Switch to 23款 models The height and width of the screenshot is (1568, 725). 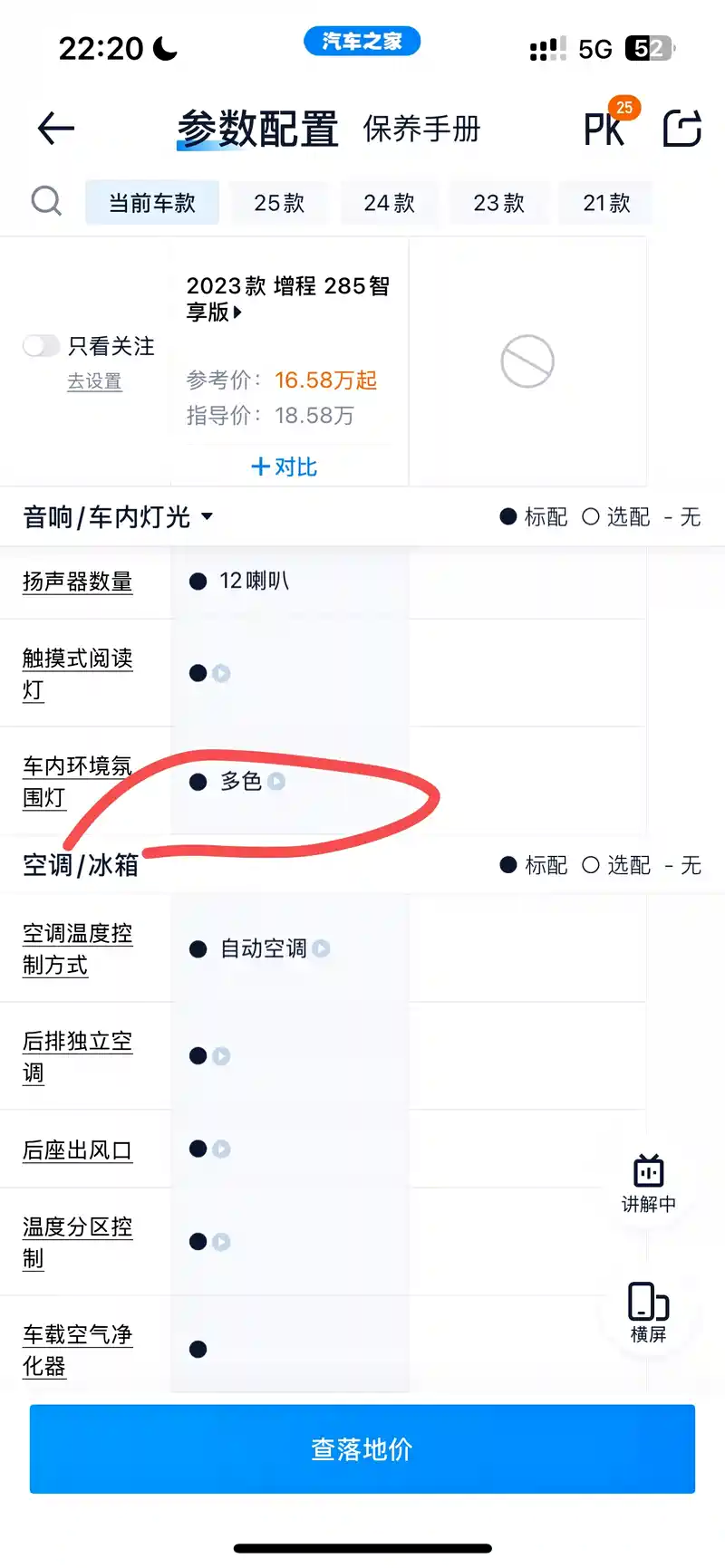498,203
